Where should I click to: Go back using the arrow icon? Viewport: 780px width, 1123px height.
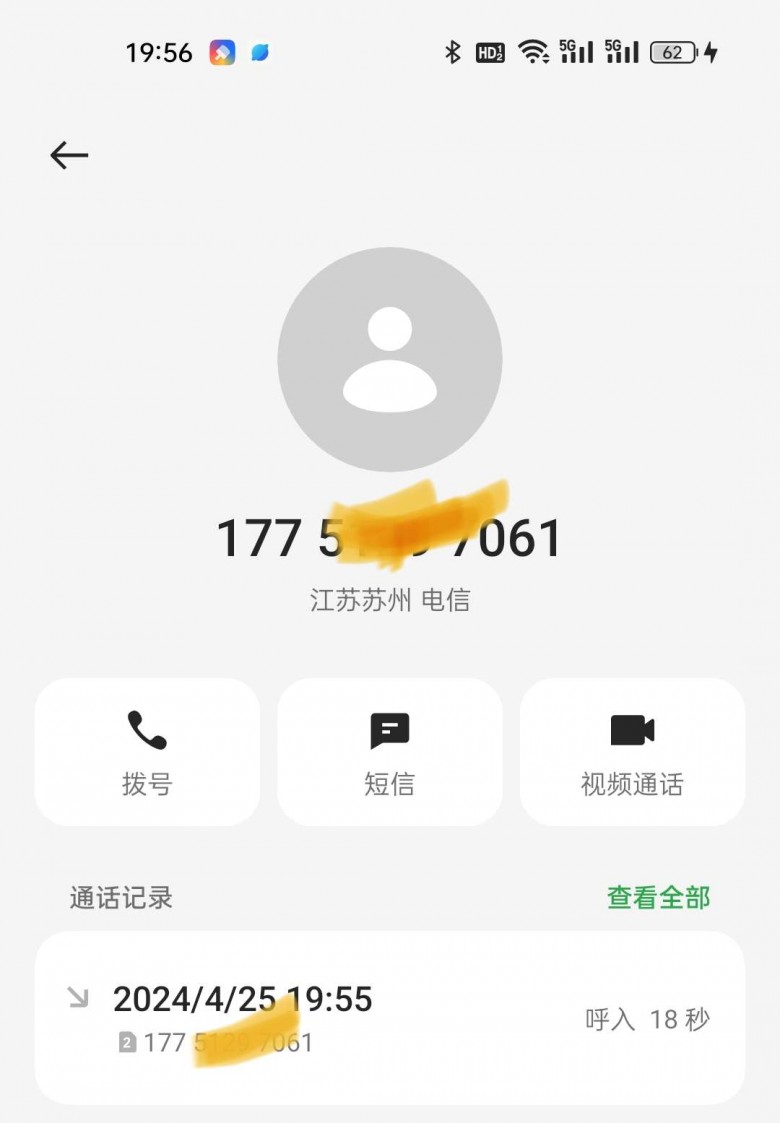coord(69,155)
